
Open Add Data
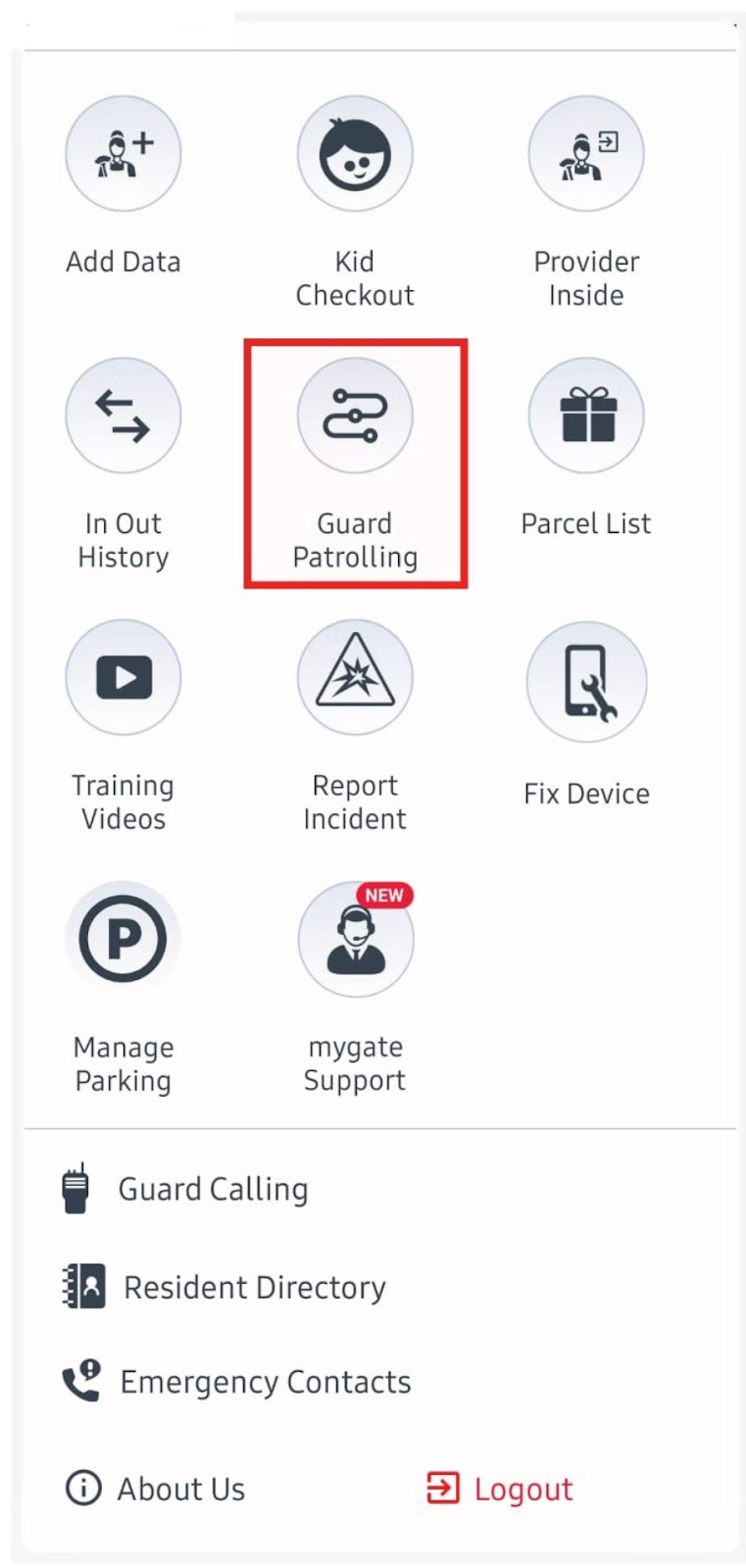click(x=124, y=155)
